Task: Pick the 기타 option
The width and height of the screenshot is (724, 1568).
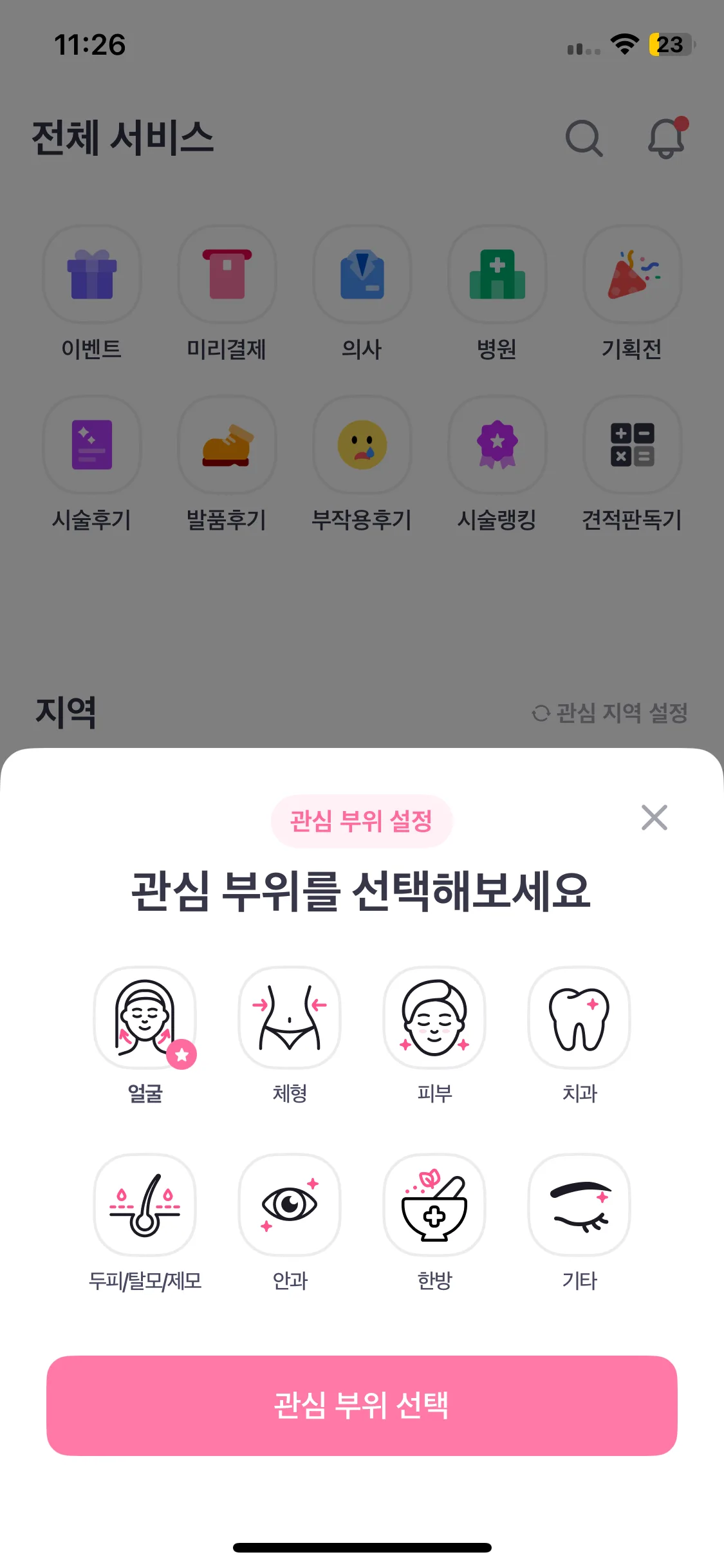Action: point(579,1204)
